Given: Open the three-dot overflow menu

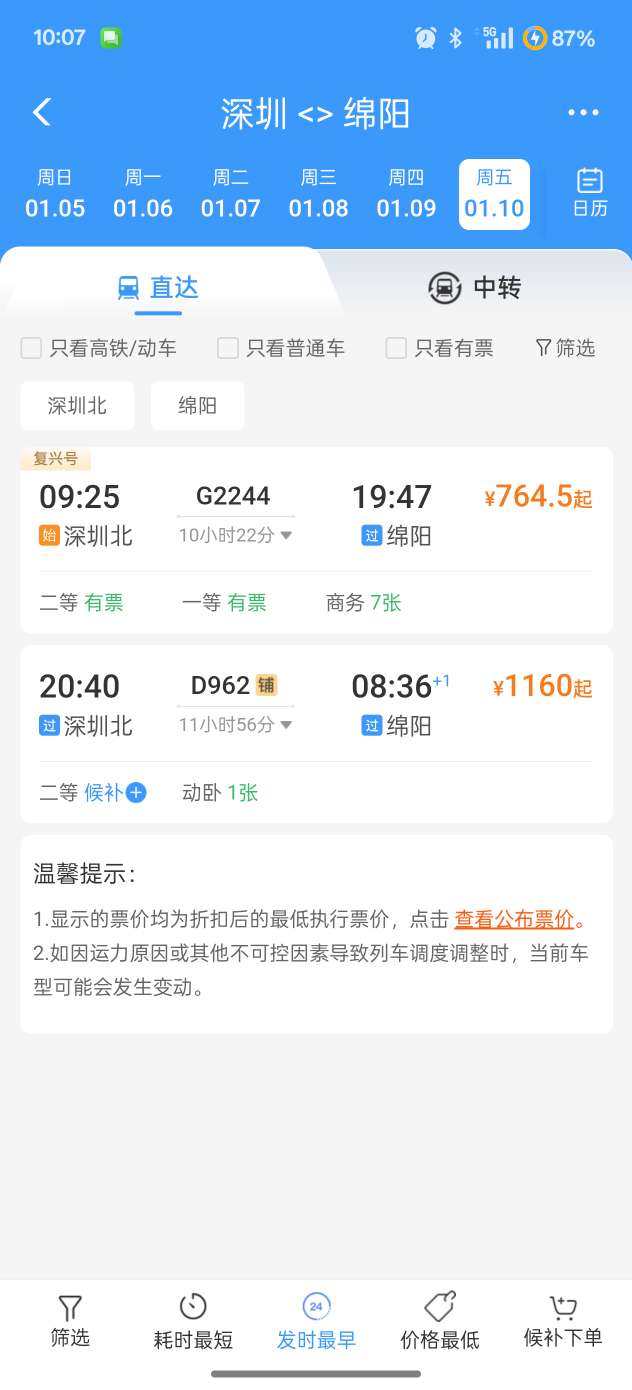Looking at the screenshot, I should point(583,113).
